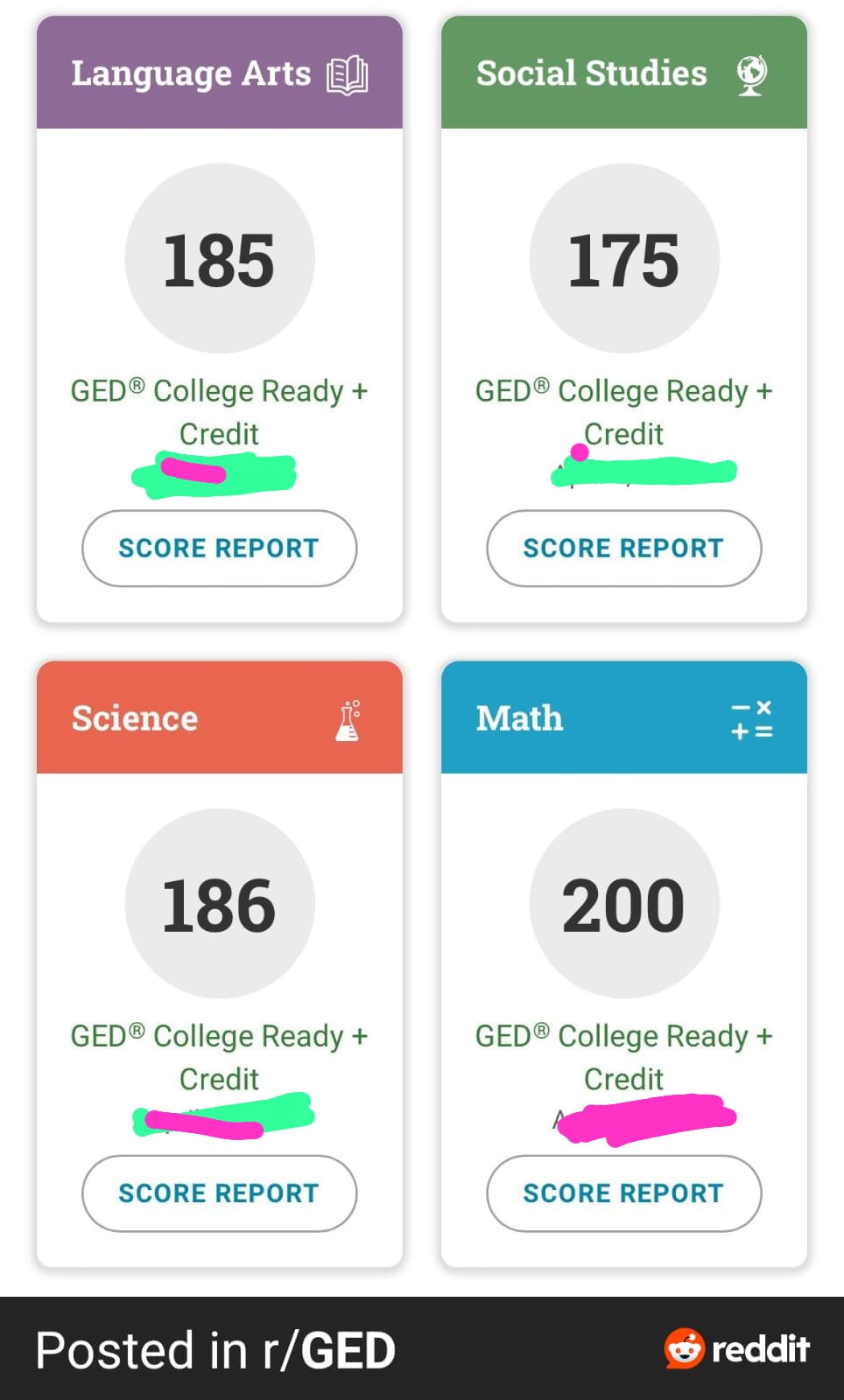Open the Language Arts score report
Viewport: 844px width, 1400px height.
219,549
